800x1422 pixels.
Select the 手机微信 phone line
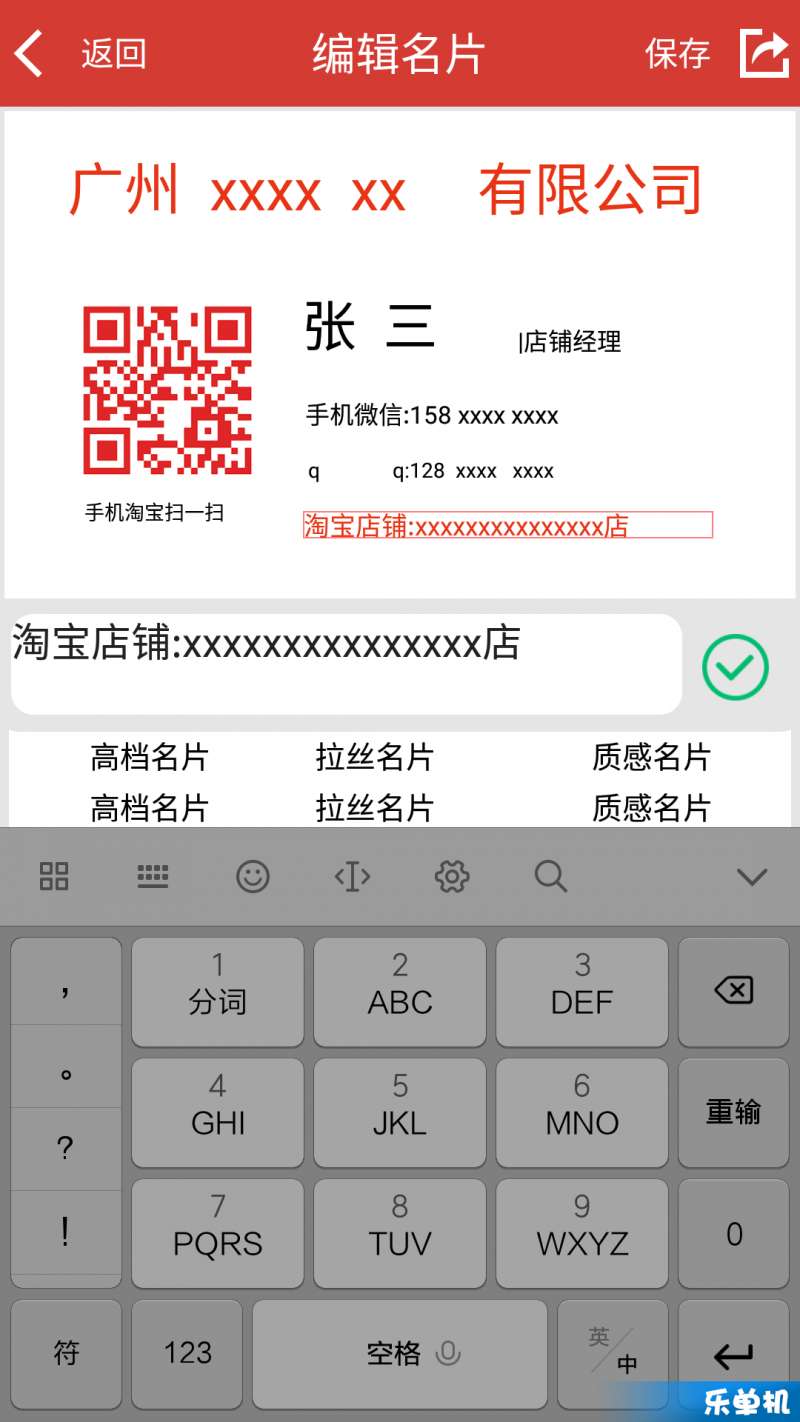tap(432, 415)
